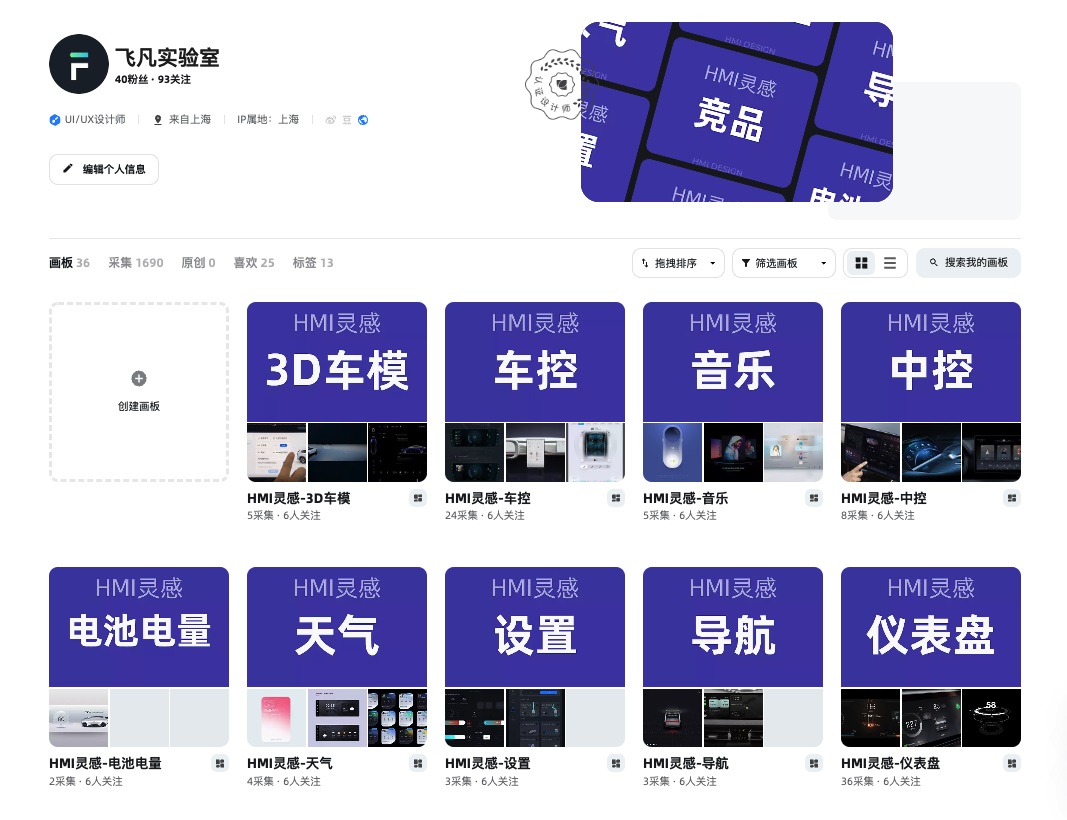Tap 搜索我的画板 search field
The image size is (1067, 820).
point(968,263)
